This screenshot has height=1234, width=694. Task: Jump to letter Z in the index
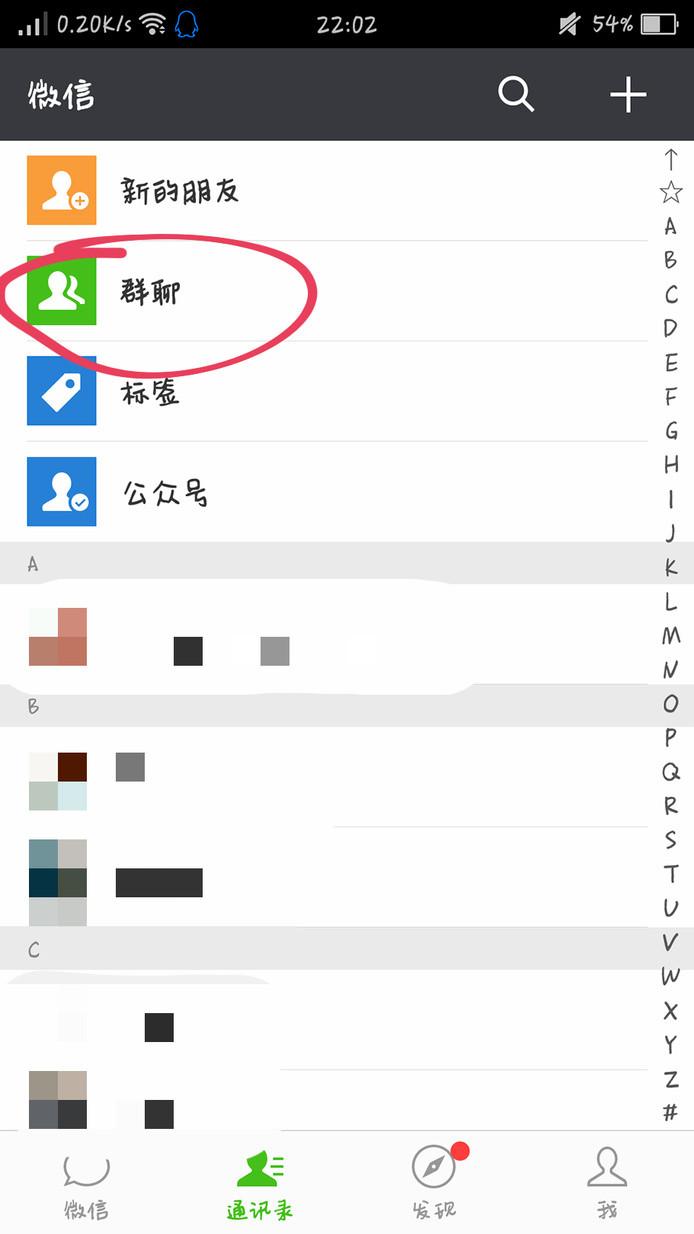(x=671, y=1078)
